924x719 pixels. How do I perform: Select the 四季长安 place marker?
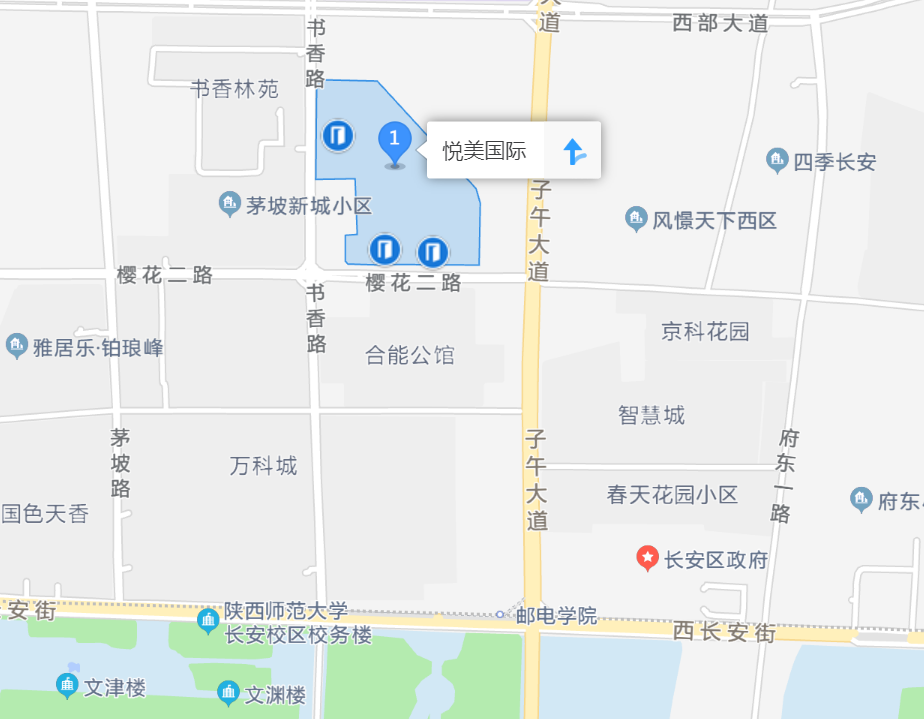777,160
